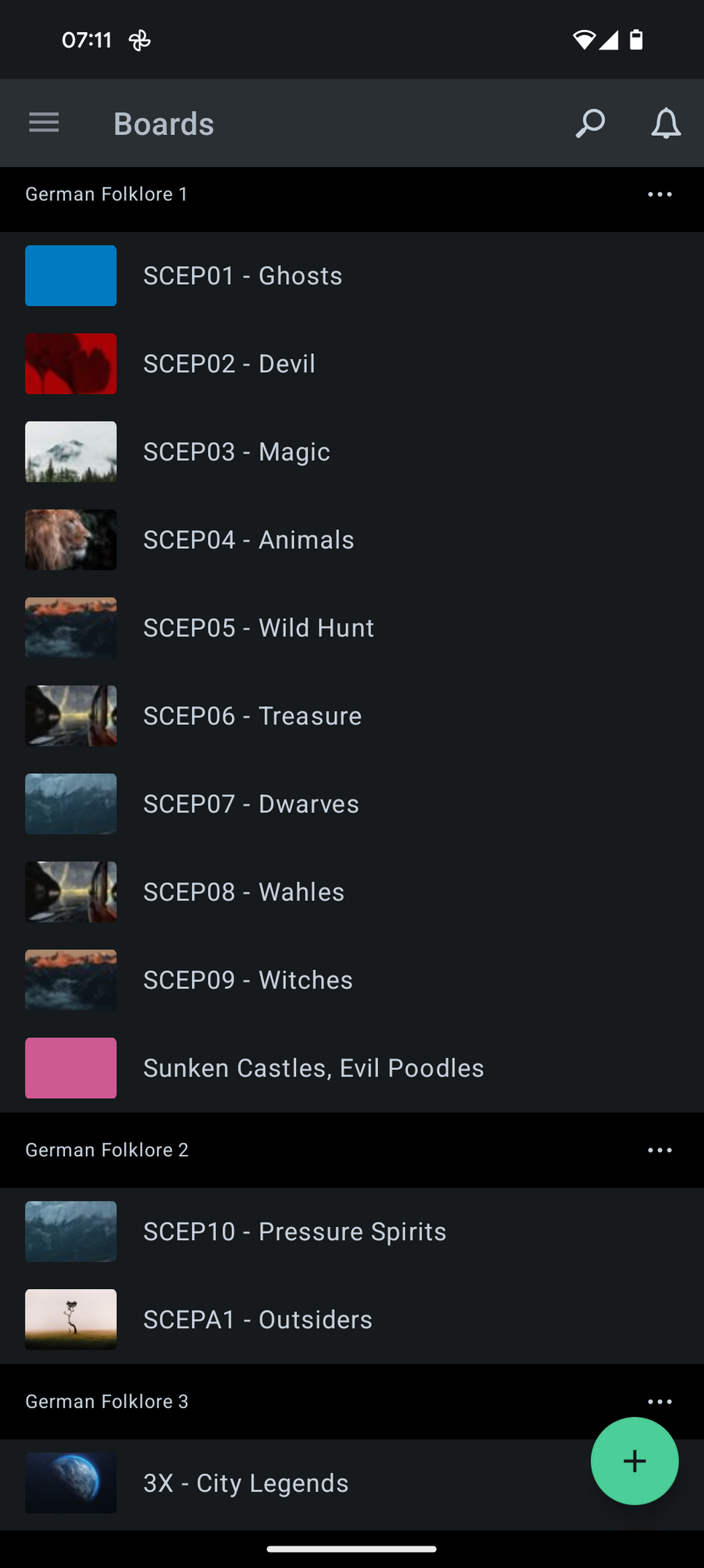Open the German Folklore 3 options menu

click(x=659, y=1401)
